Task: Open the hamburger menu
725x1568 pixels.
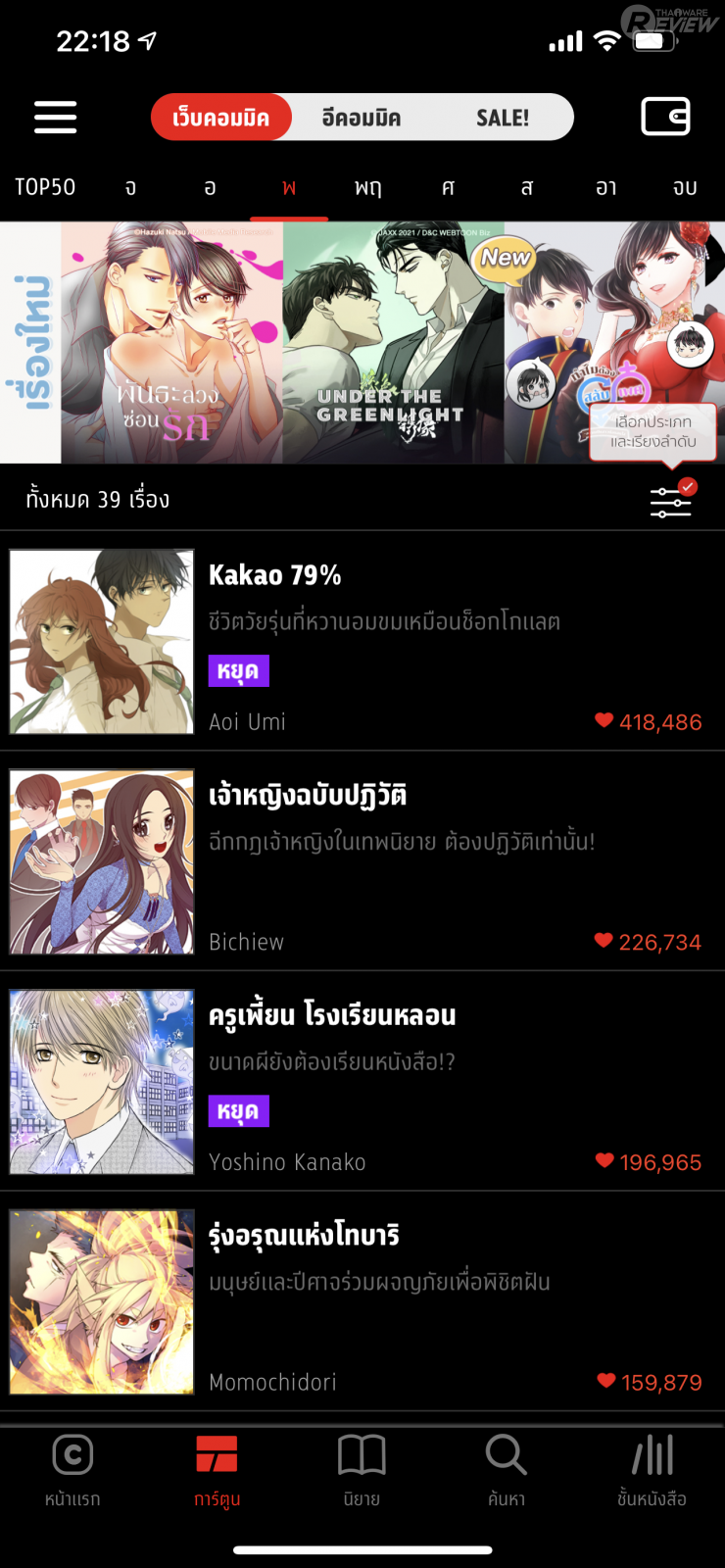Action: pos(55,117)
